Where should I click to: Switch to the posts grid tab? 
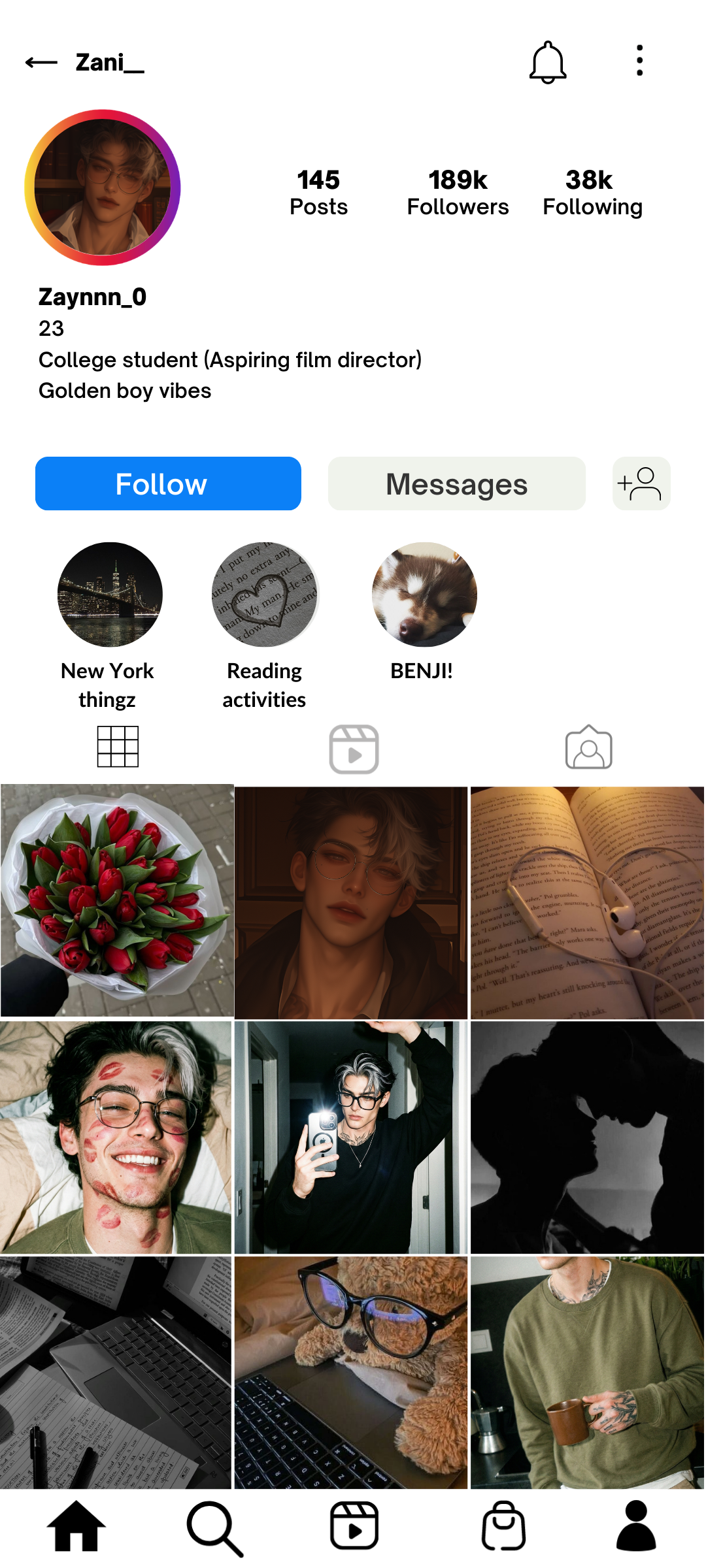[118, 747]
